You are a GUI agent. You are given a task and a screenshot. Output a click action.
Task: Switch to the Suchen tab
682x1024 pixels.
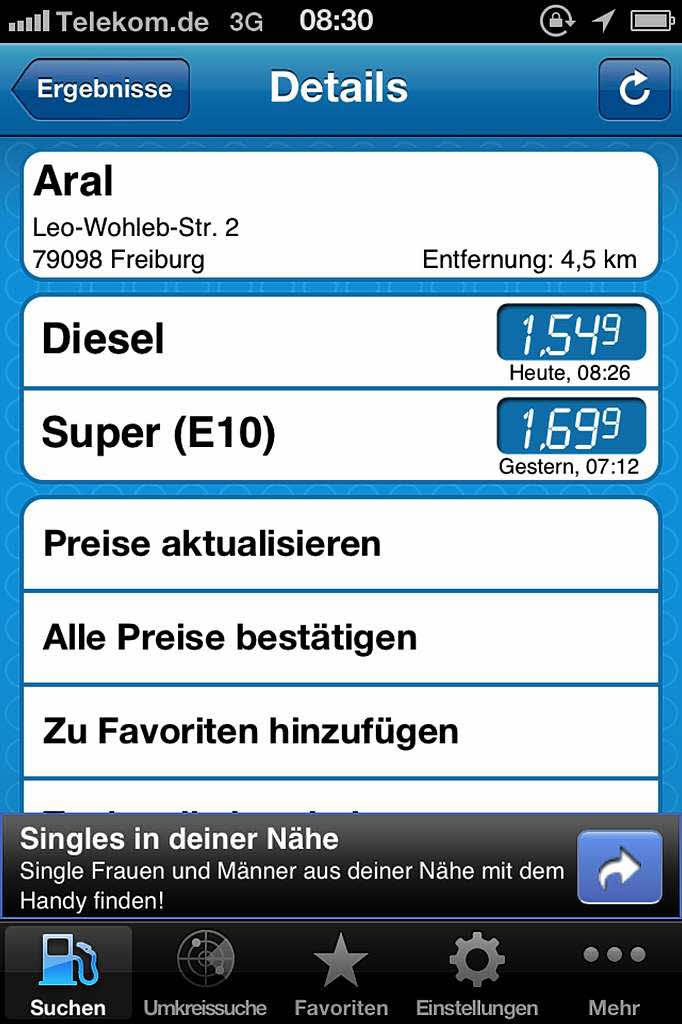point(68,972)
